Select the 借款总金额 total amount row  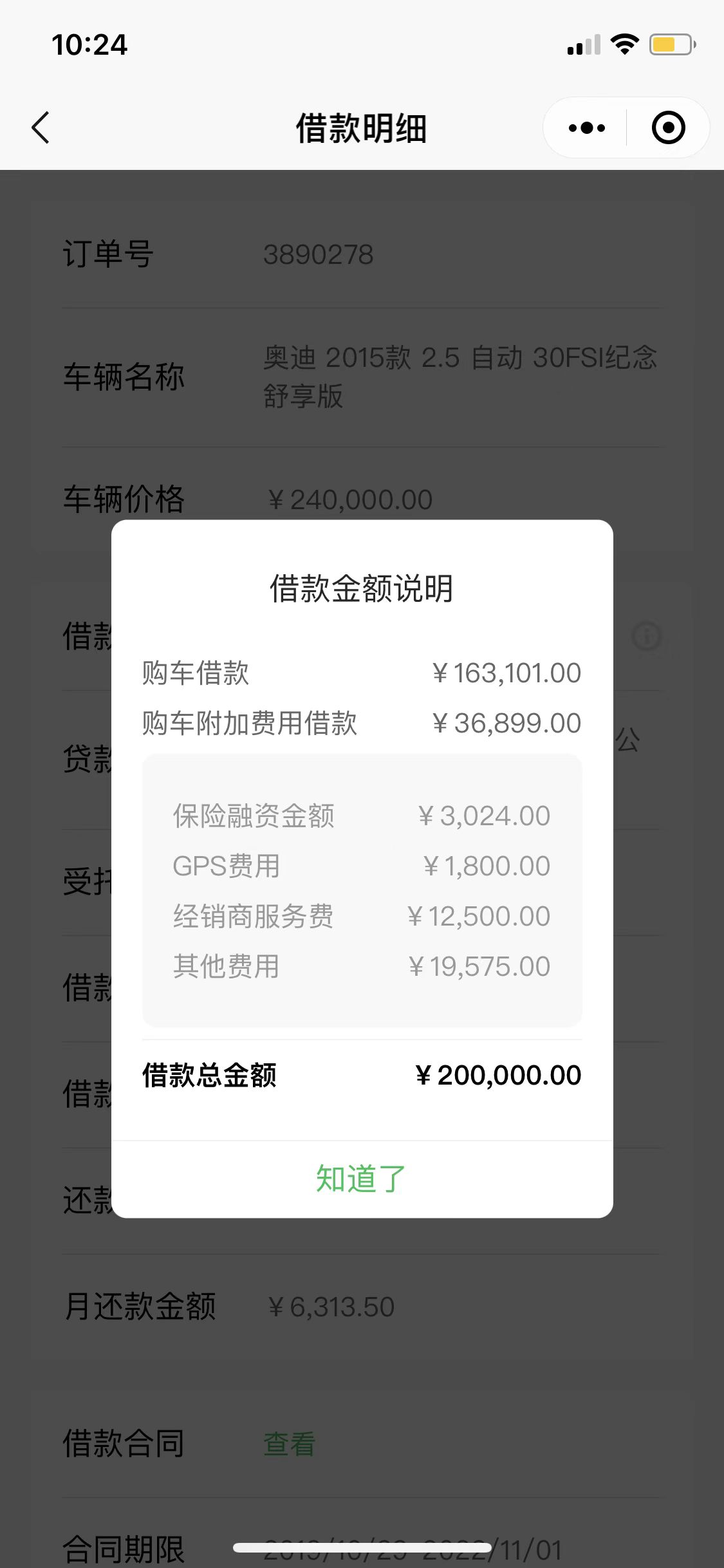(362, 1074)
